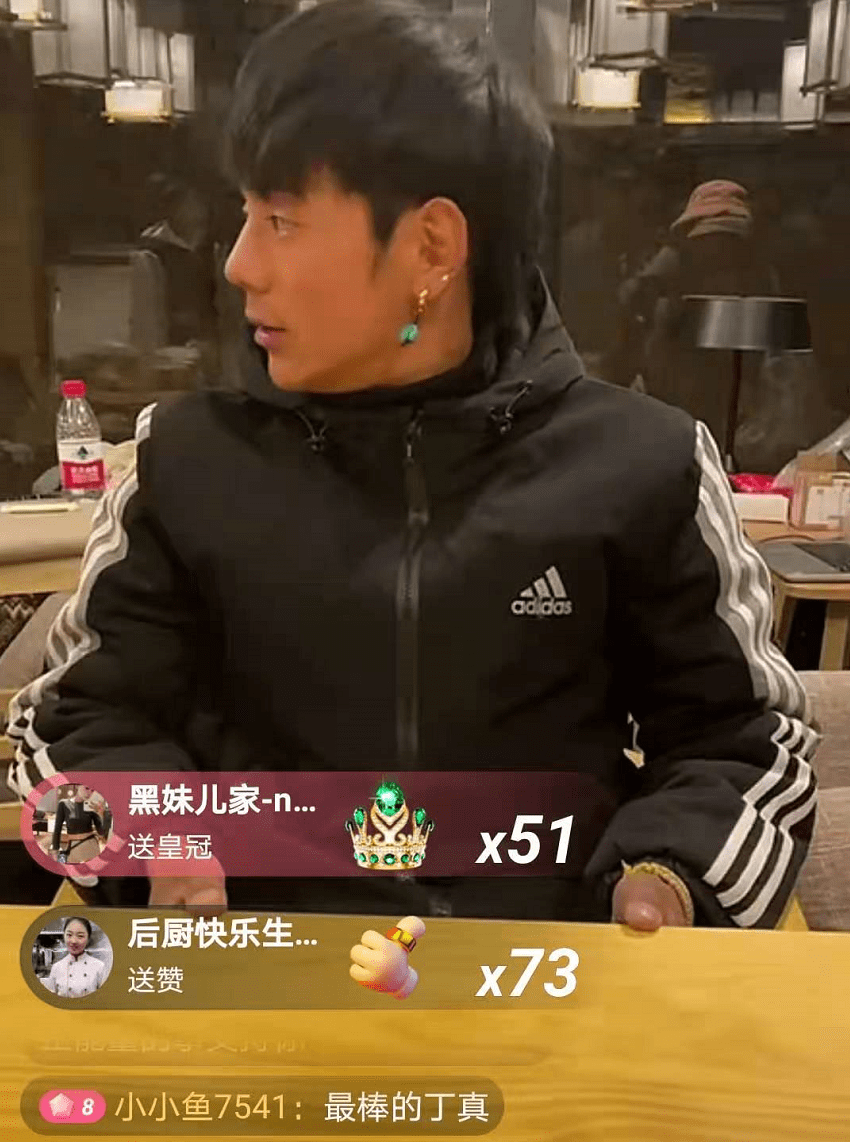The width and height of the screenshot is (850, 1142).
Task: Open 黑妹儿家 gift sender's profile banner
Action: coord(222,823)
